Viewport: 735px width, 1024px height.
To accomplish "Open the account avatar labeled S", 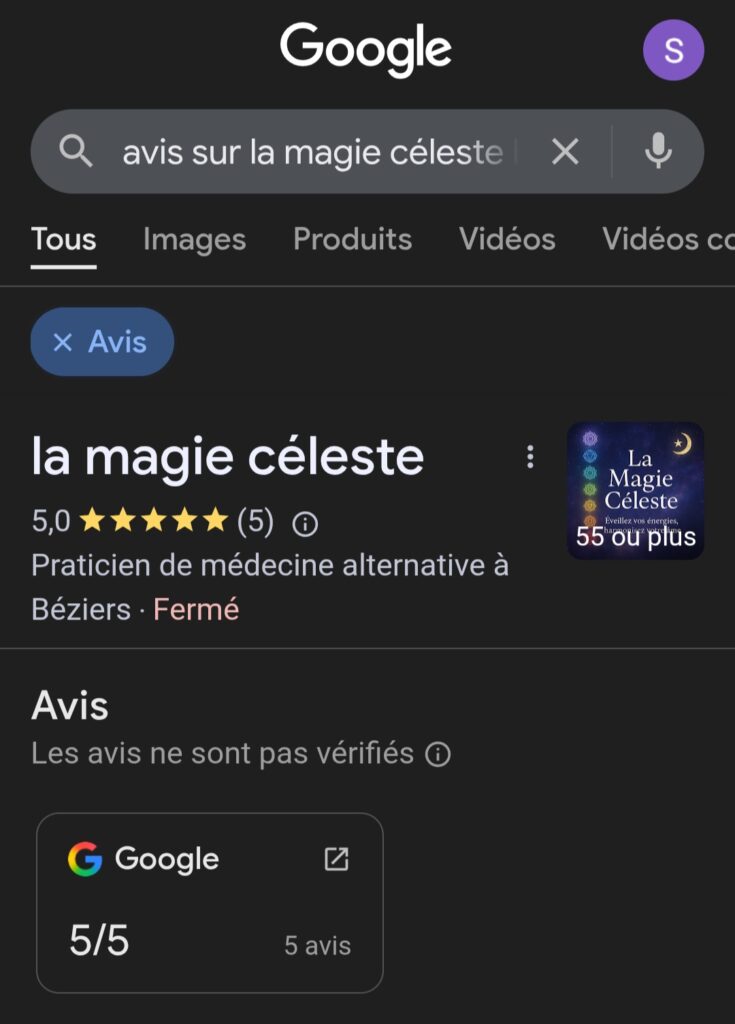I will click(673, 50).
